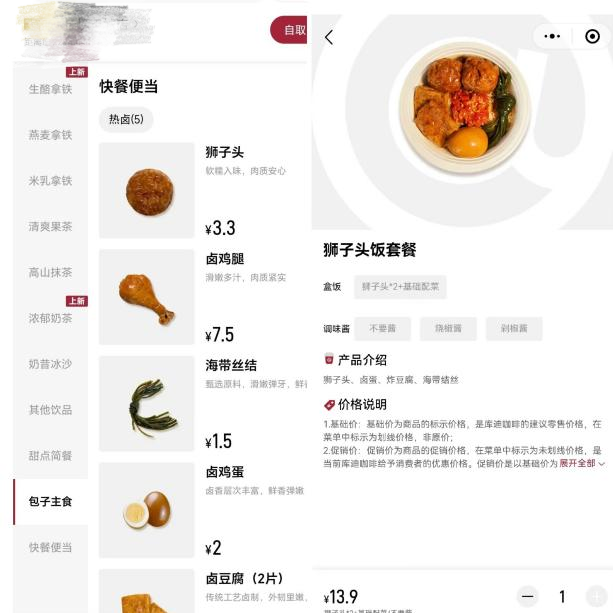Viewport: 613px width, 613px height.
Task: Choose the 烧椒酱 sauce option
Action: [x=448, y=328]
